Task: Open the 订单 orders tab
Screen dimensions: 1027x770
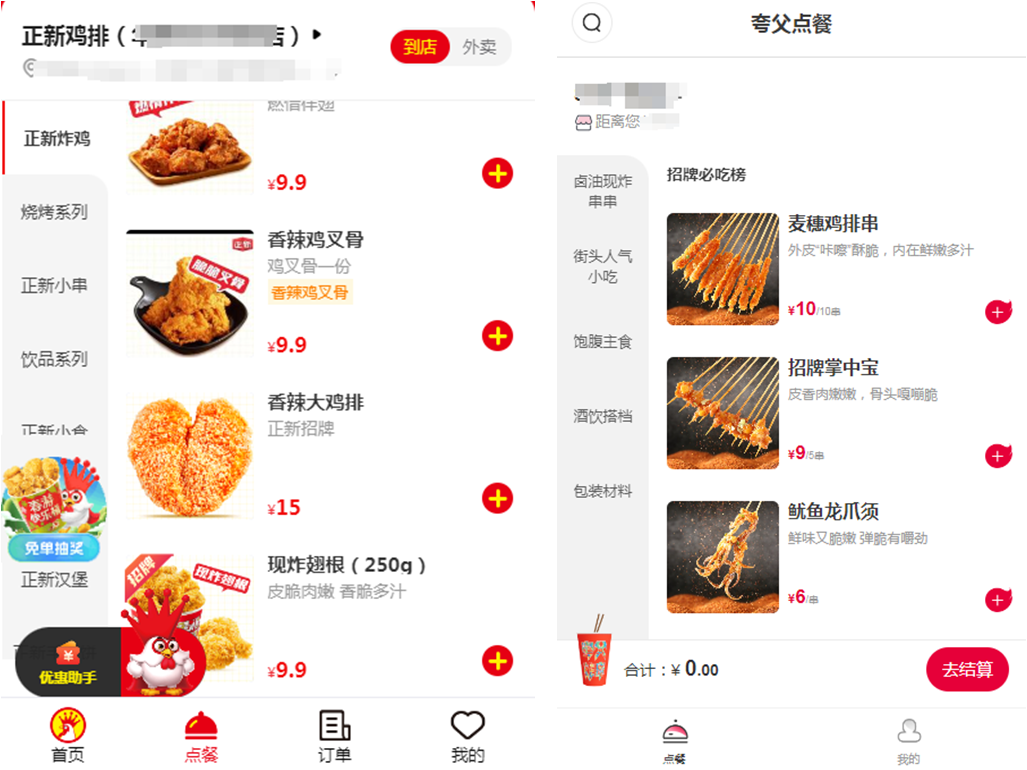Action: click(334, 735)
